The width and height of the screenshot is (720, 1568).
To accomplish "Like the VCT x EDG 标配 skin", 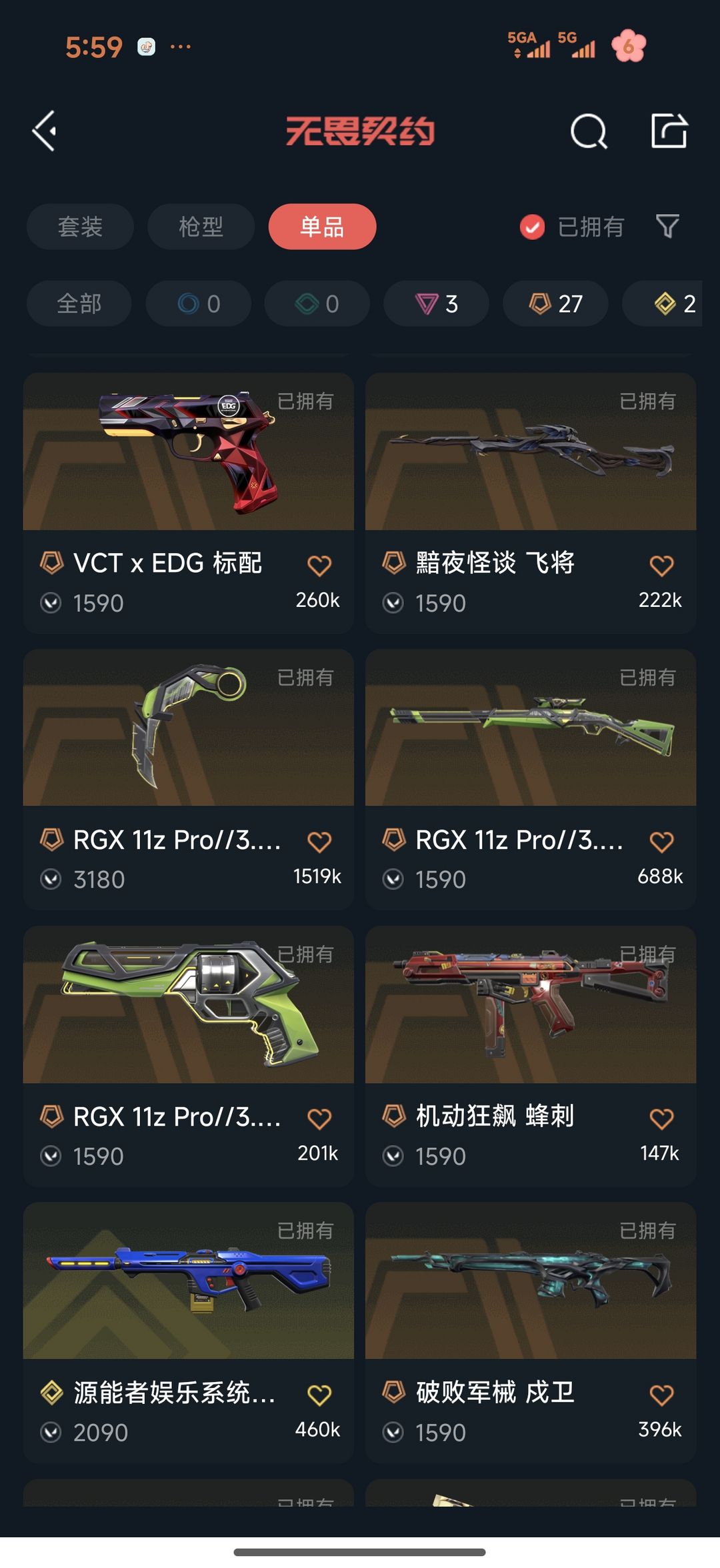I will click(319, 566).
